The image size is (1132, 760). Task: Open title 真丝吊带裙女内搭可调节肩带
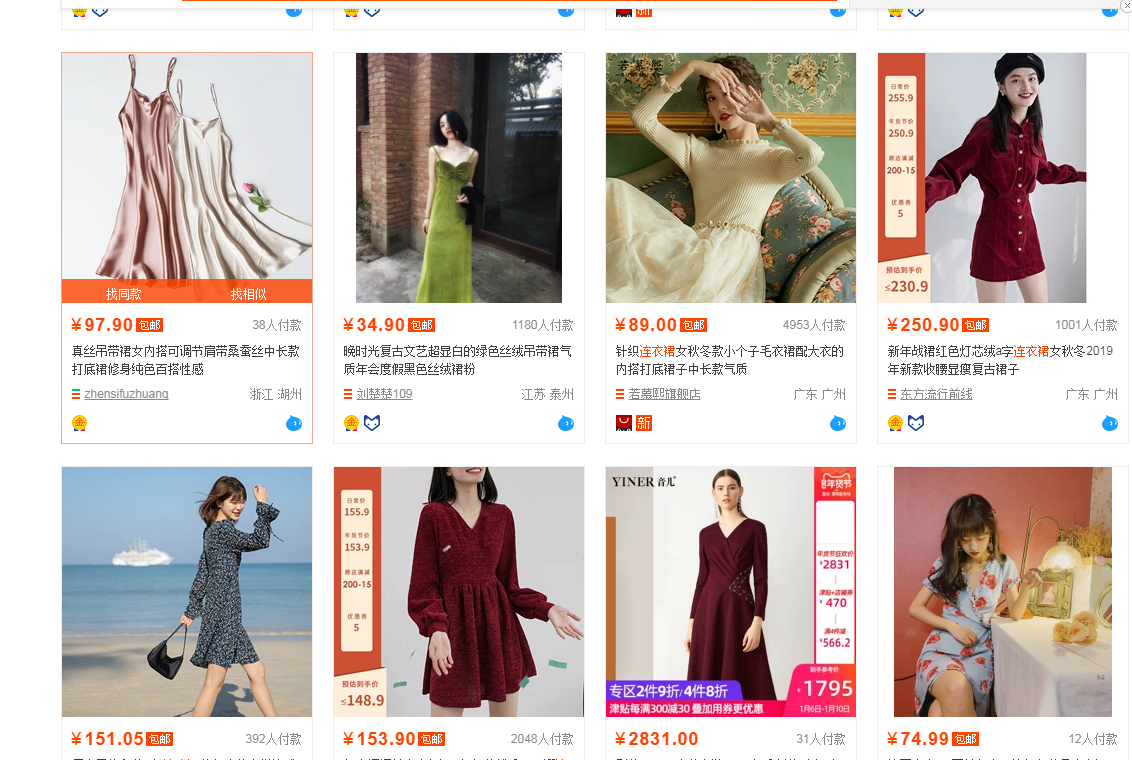click(185, 360)
